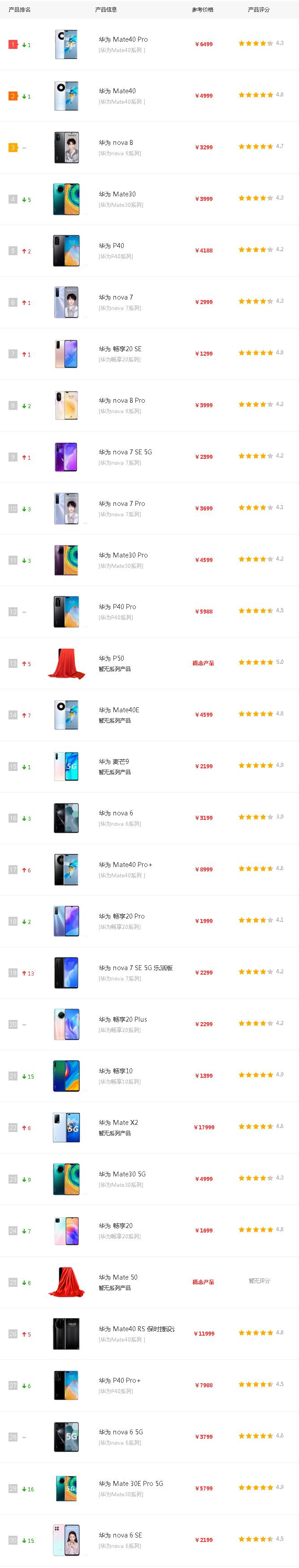Open the 华为 nova 8 Pro entry
Screen dimensions: 299x1568
point(122,401)
